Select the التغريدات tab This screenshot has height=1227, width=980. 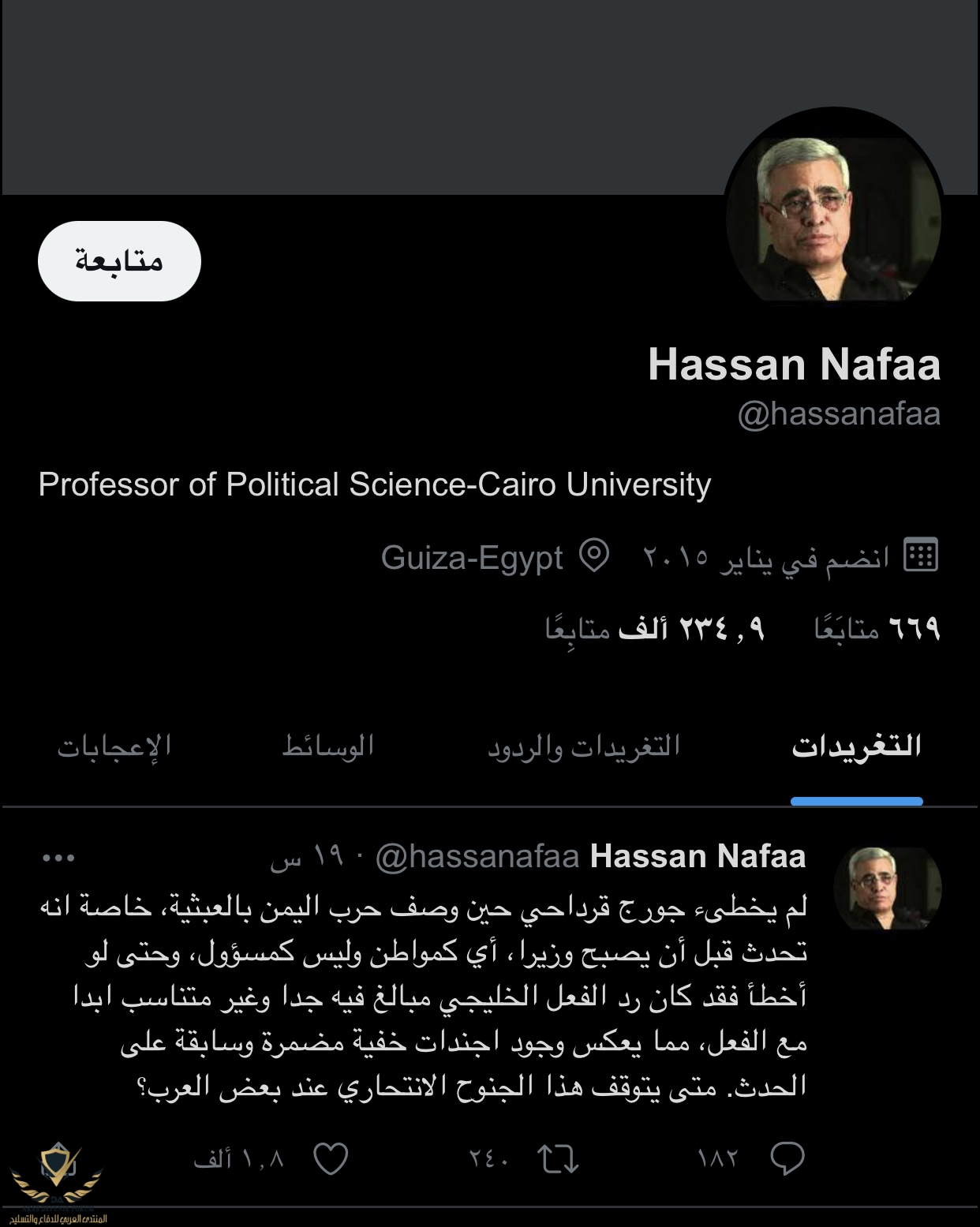[856, 746]
